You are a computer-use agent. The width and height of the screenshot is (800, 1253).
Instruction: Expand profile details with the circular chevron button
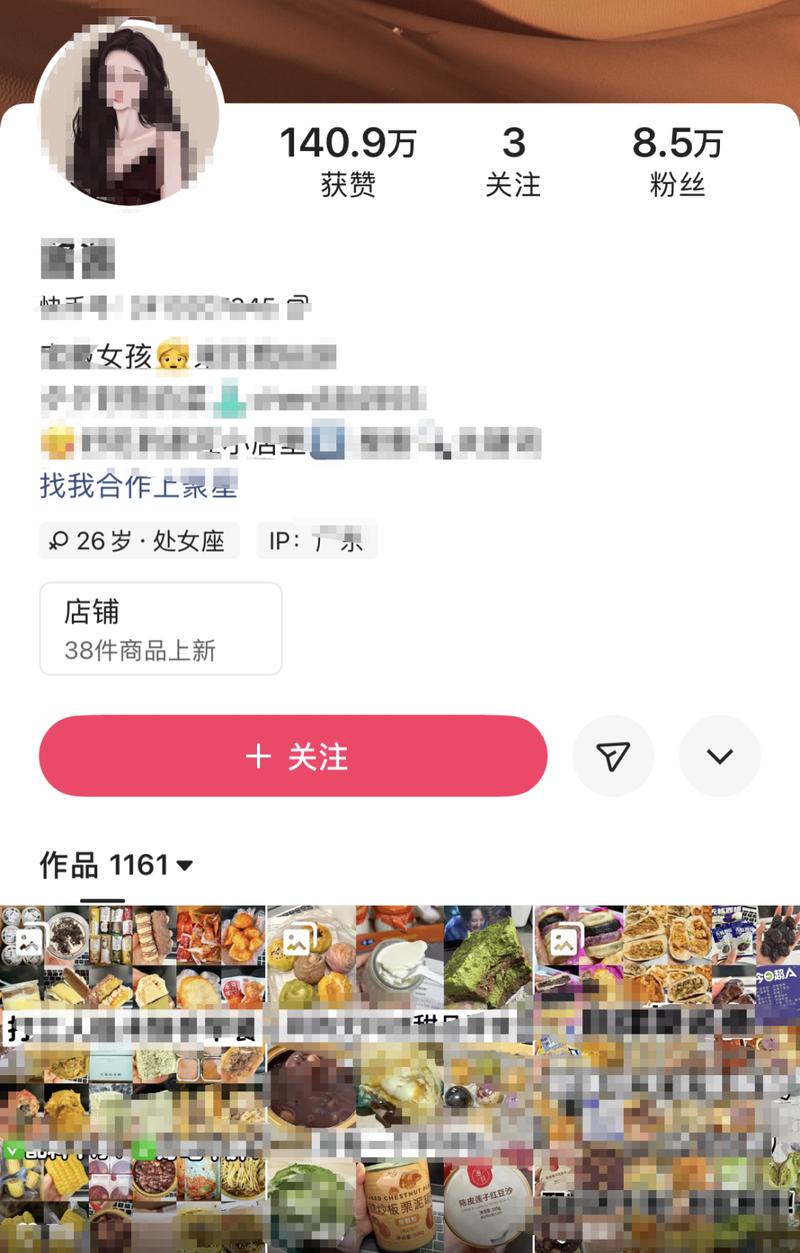pyautogui.click(x=719, y=756)
